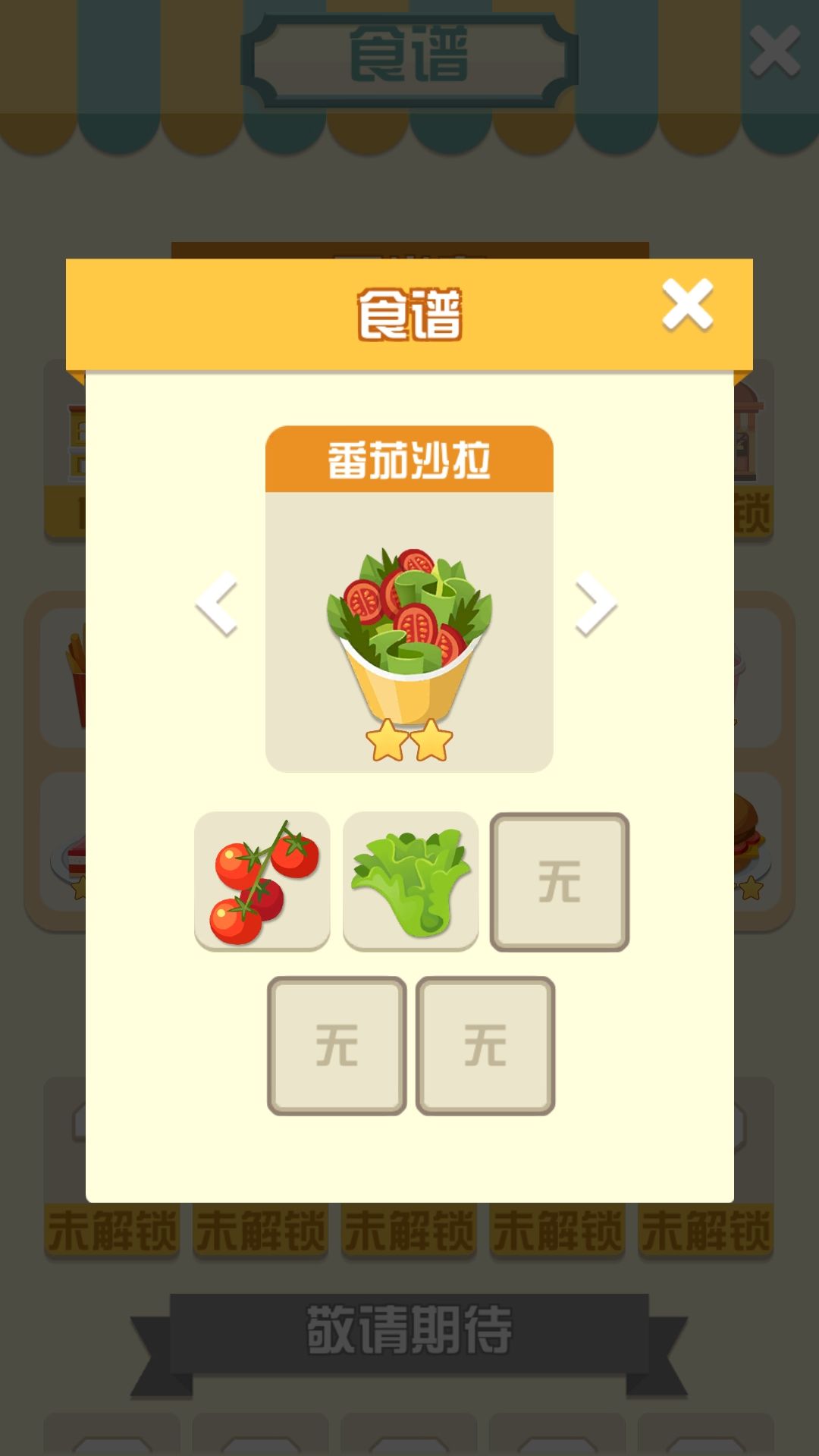The height and width of the screenshot is (1456, 819).
Task: Tap the 食谱 title banner on the dialog
Action: (408, 309)
